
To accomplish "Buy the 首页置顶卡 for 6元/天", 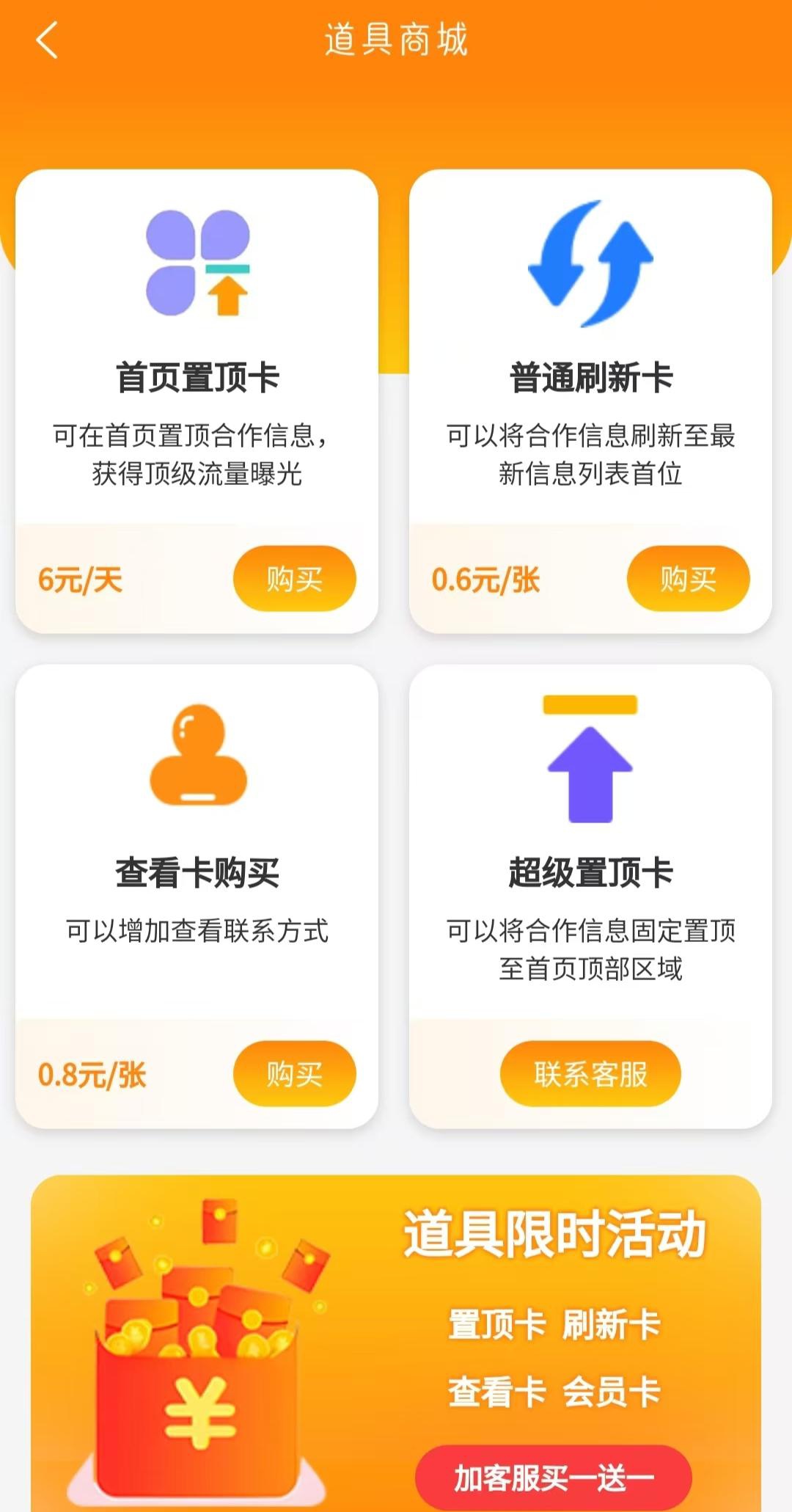I will click(294, 579).
